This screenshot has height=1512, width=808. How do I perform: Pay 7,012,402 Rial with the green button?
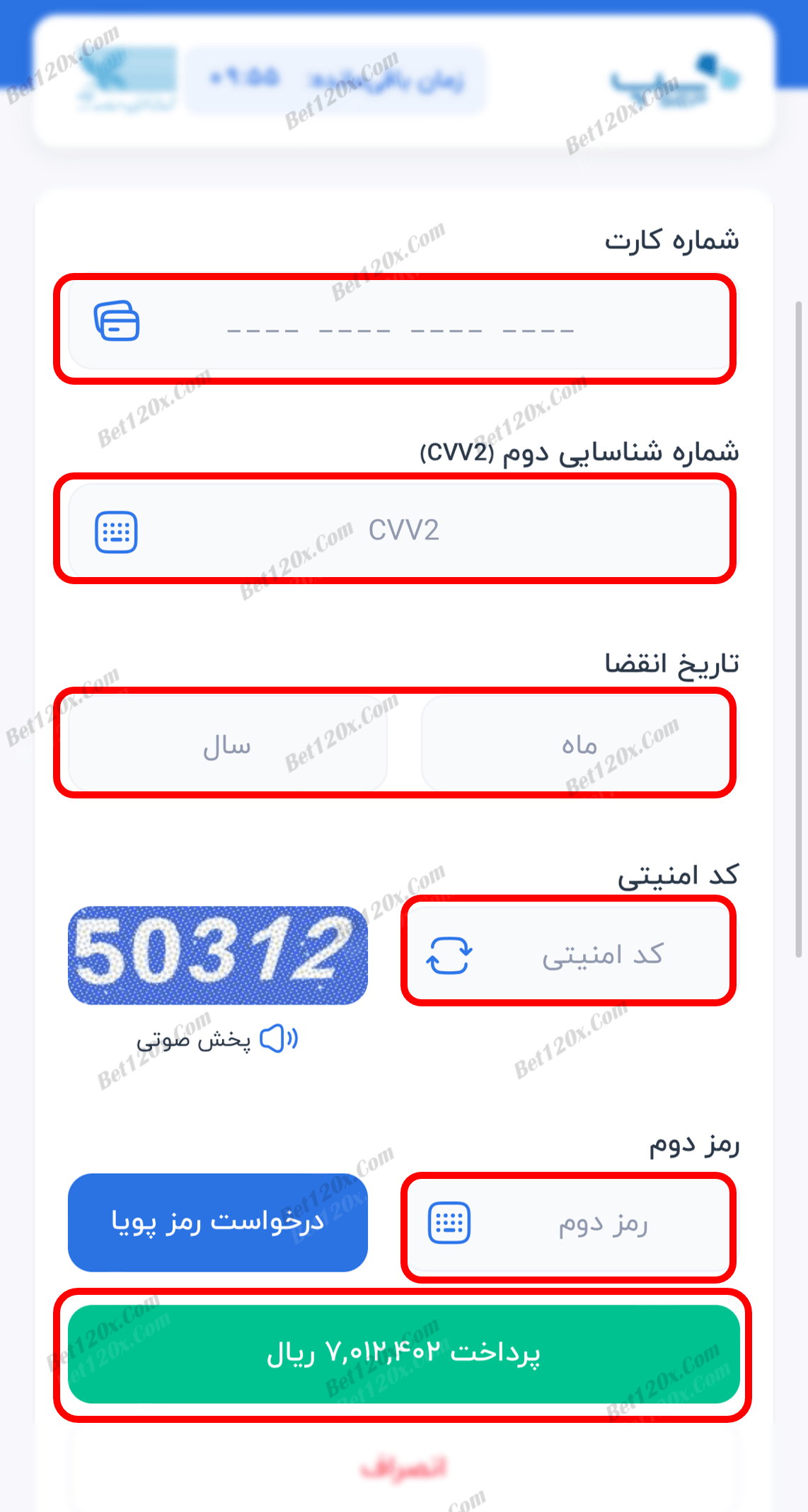[x=403, y=1354]
